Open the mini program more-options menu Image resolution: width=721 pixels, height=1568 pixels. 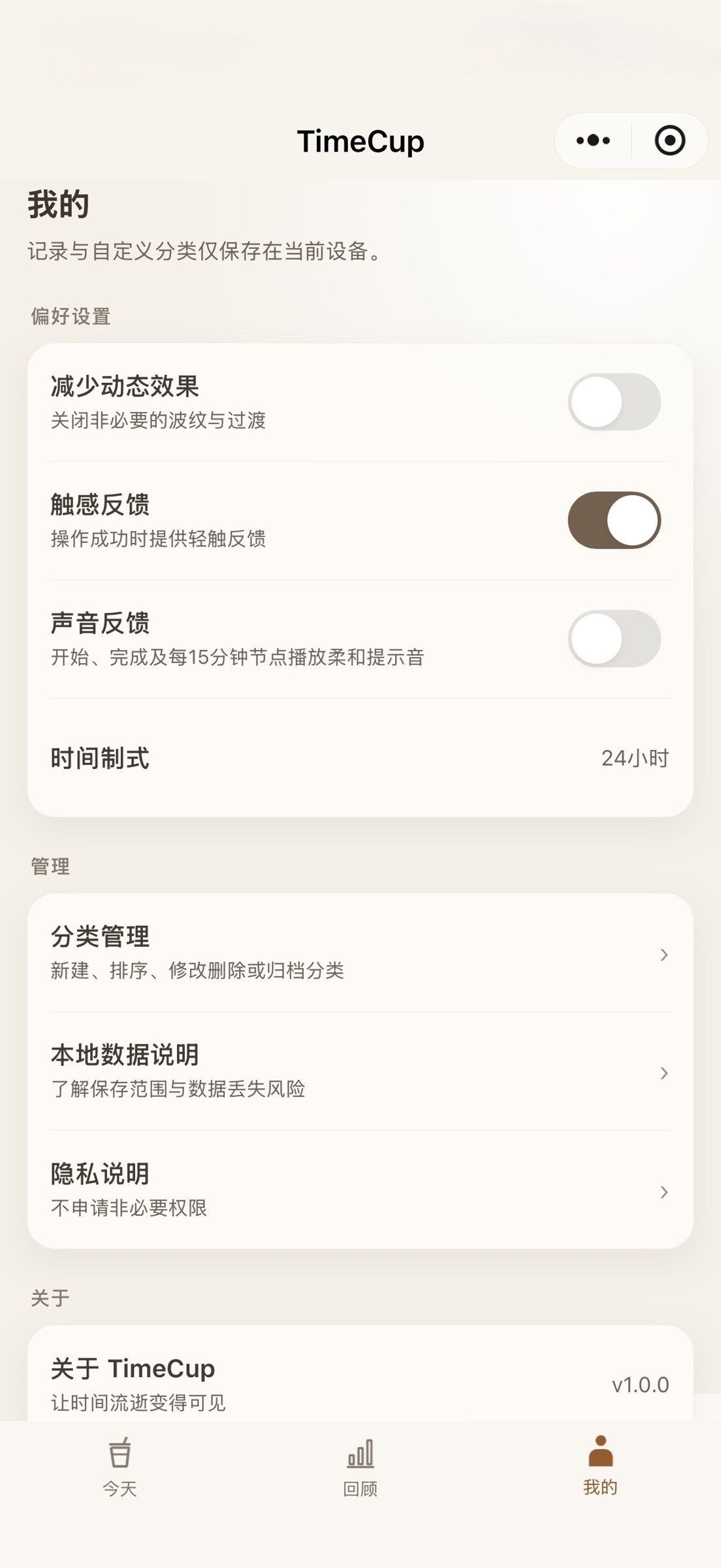[x=593, y=140]
